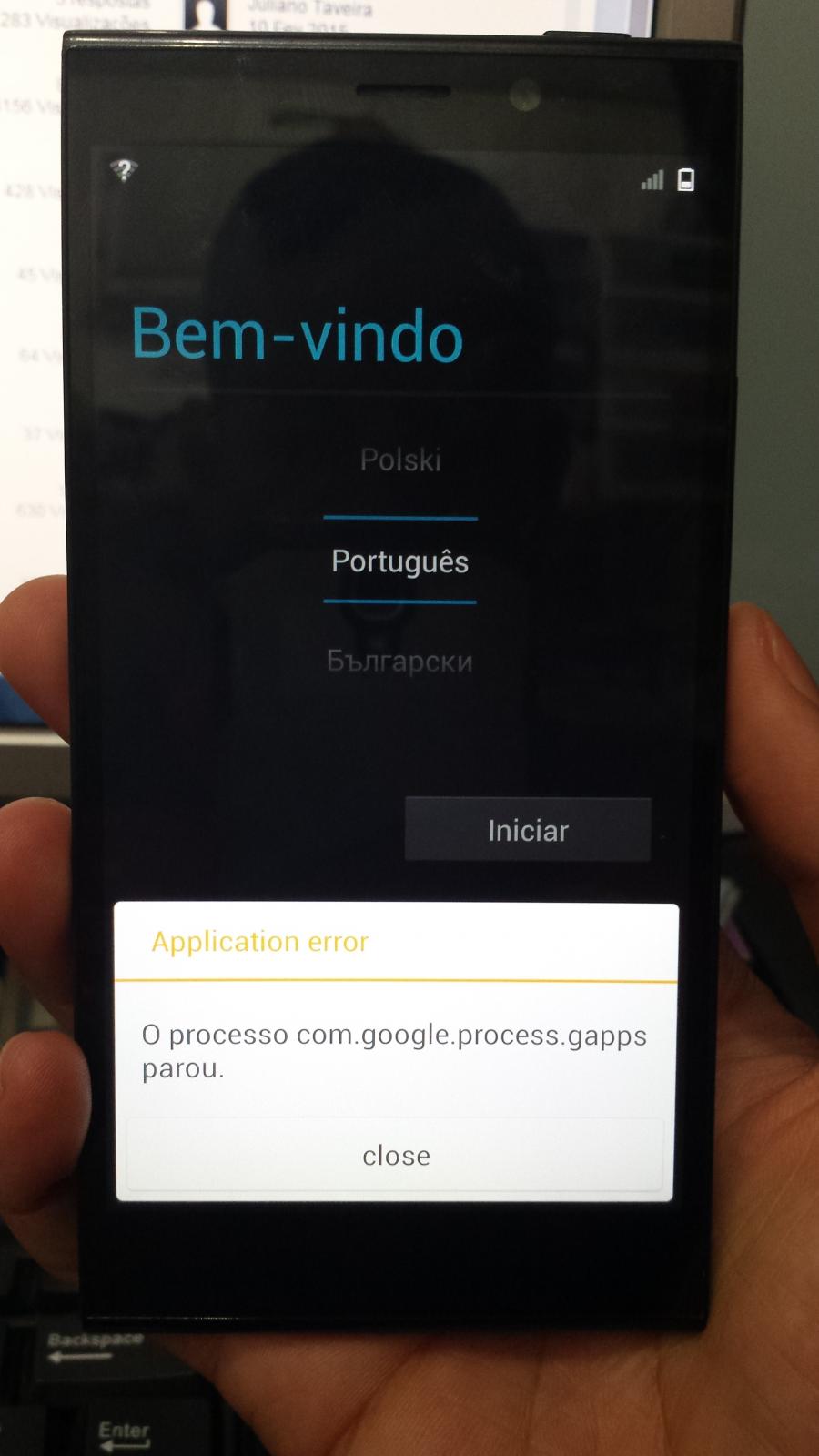
Task: Select Português as the language
Action: tap(400, 561)
